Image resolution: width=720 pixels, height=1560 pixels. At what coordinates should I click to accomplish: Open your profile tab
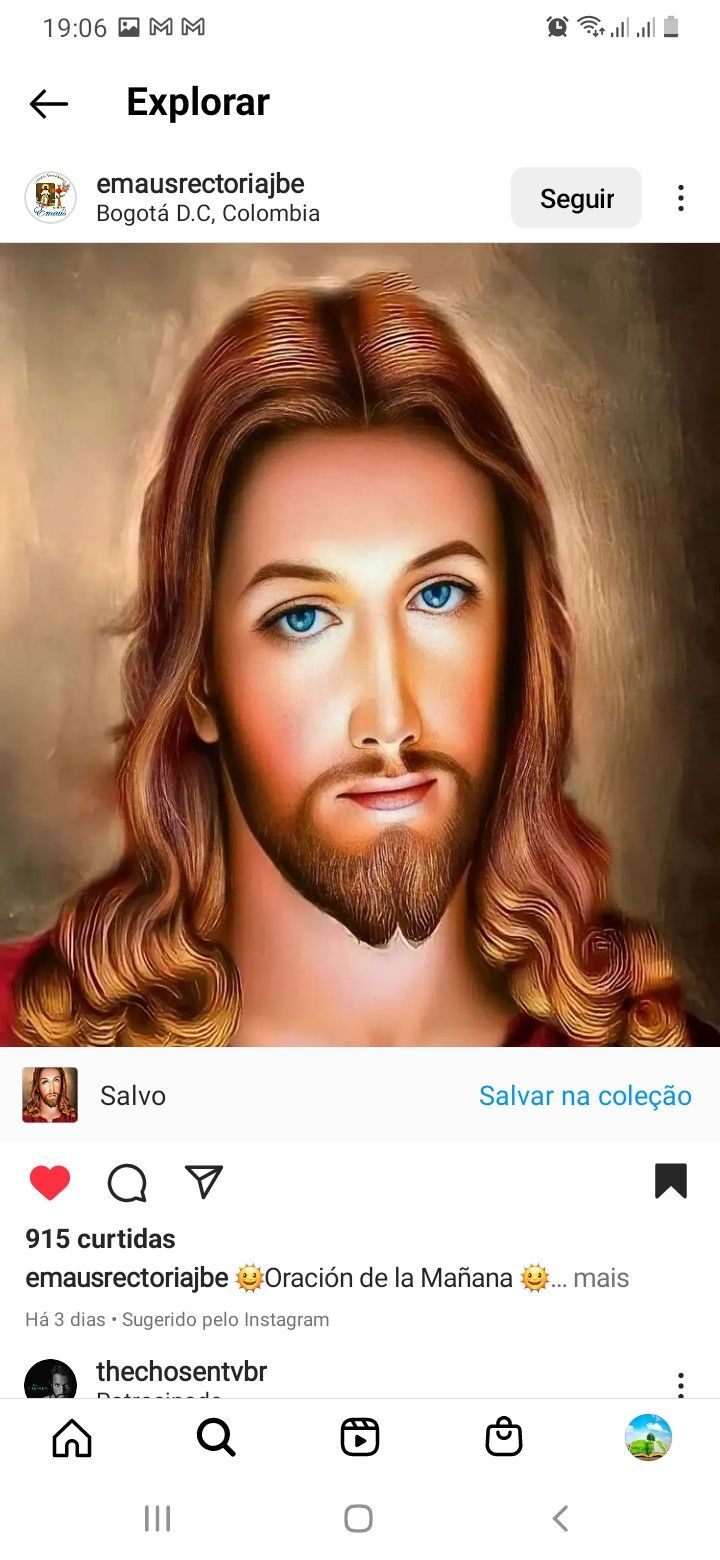[x=648, y=1438]
